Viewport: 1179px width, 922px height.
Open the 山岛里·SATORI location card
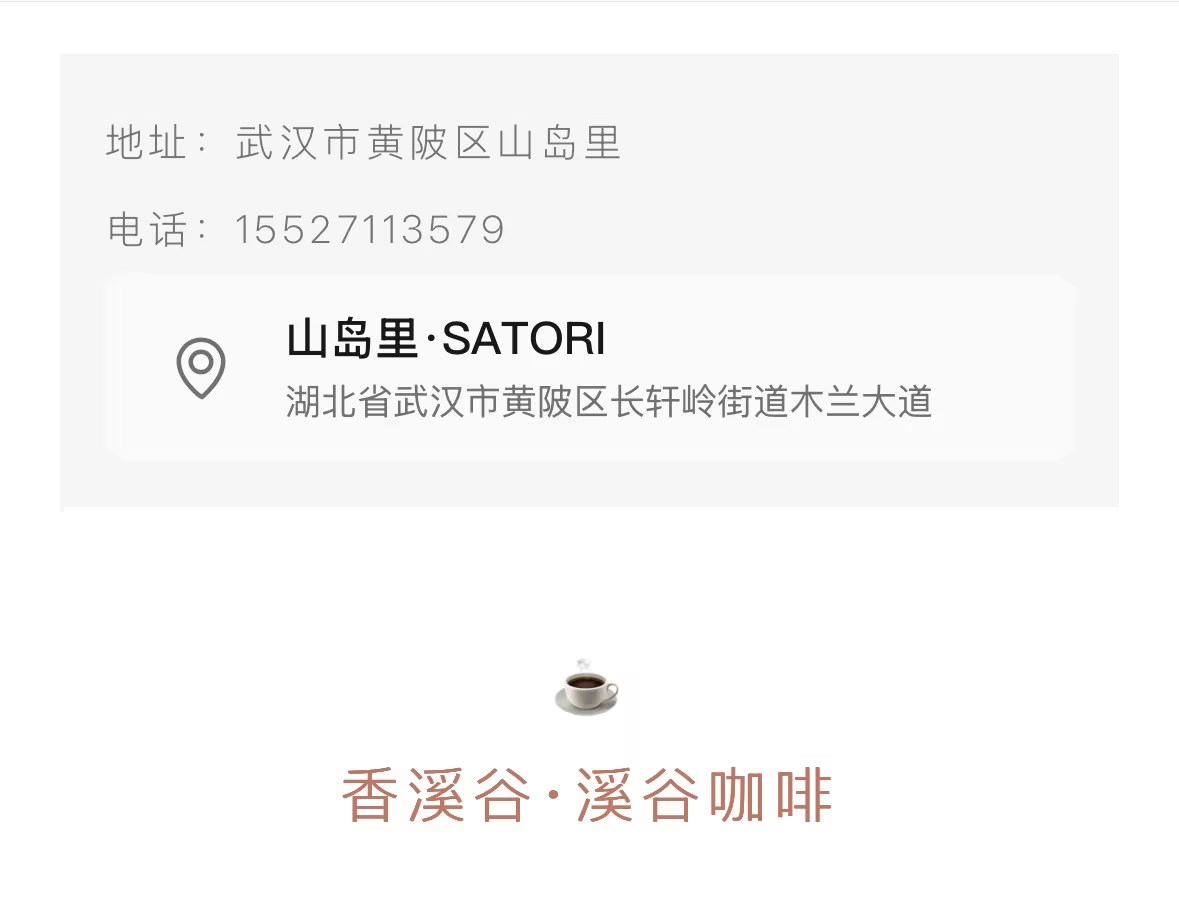590,368
